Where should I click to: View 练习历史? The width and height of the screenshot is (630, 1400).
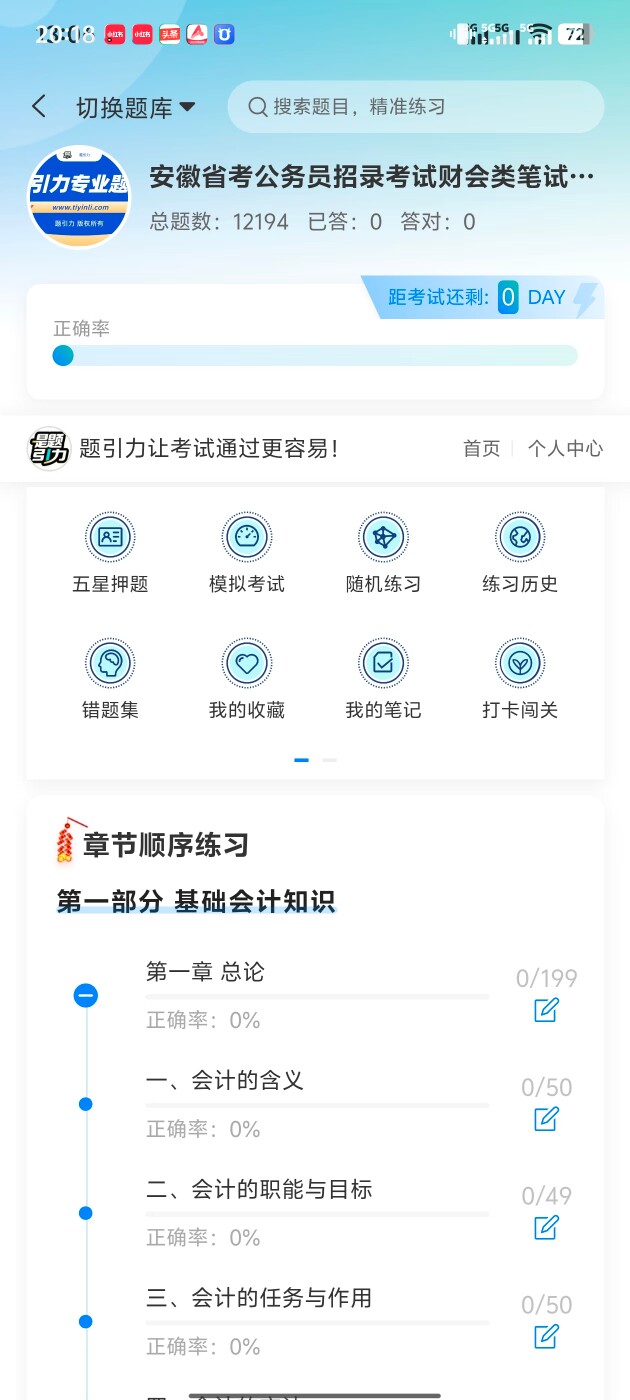tap(520, 554)
